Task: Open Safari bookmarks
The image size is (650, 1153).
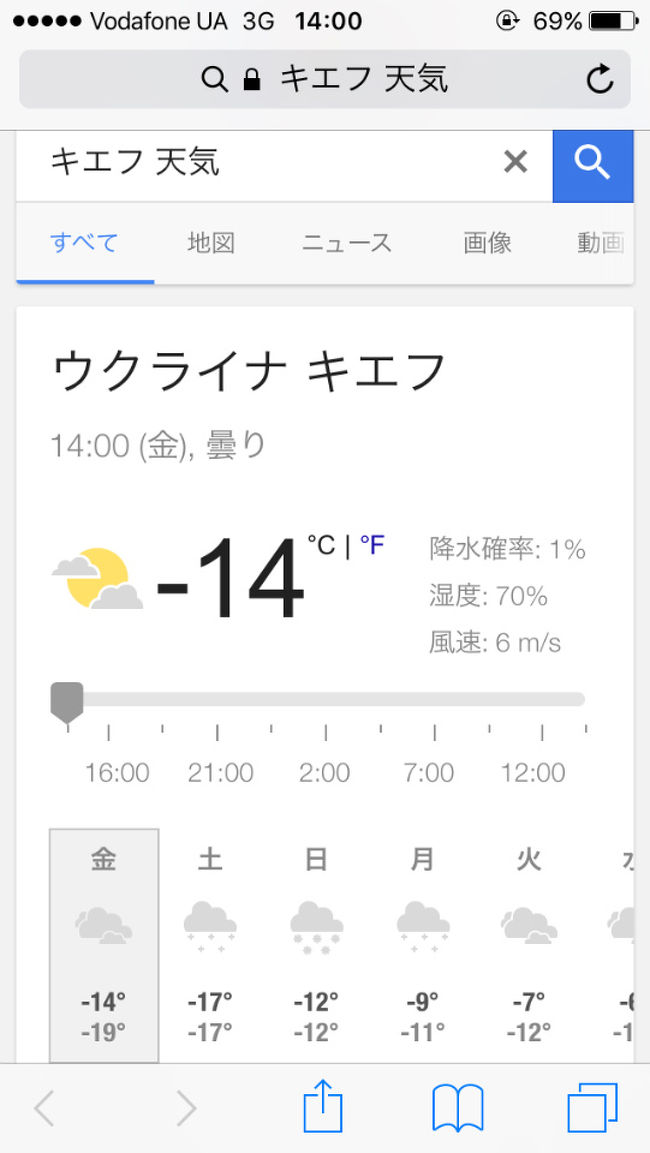Action: click(x=458, y=1108)
